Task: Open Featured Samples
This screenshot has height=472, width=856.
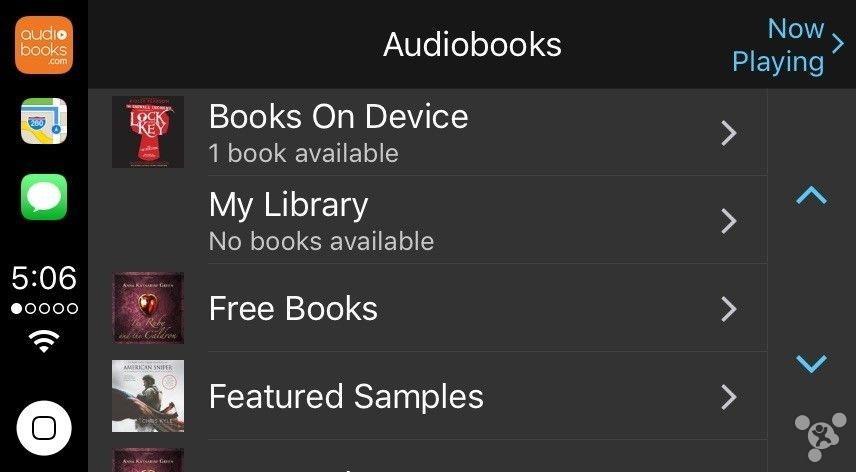Action: (430, 396)
